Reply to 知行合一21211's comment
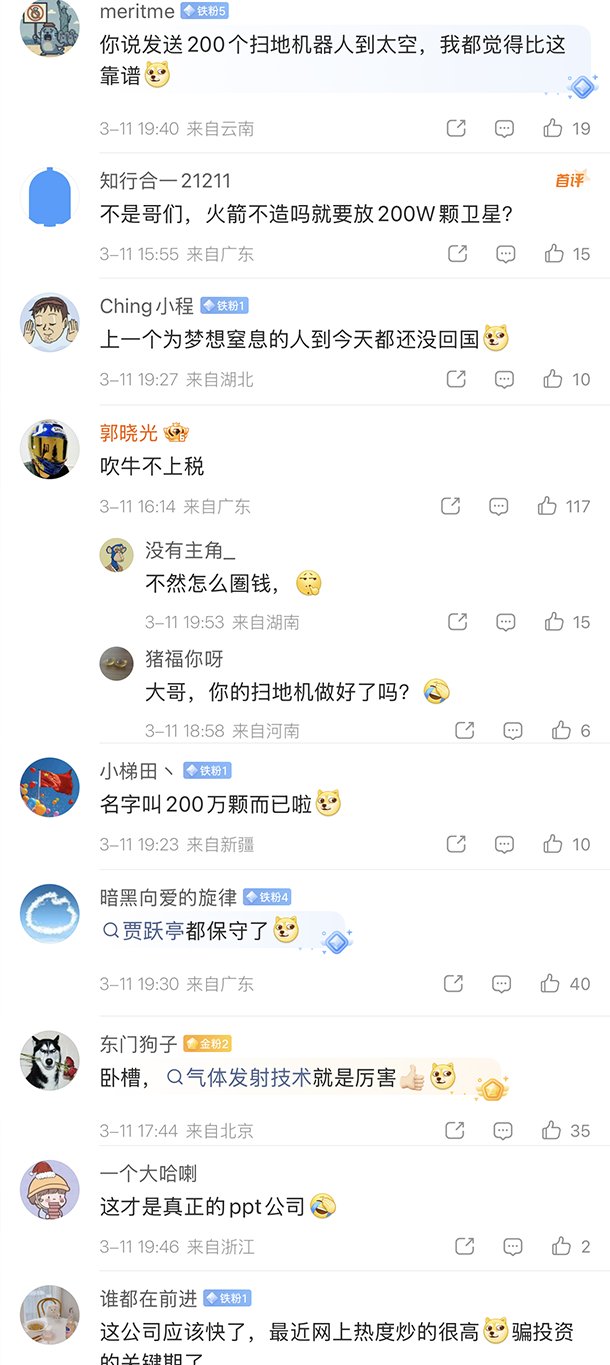Image resolution: width=610 pixels, height=1365 pixels. click(505, 254)
